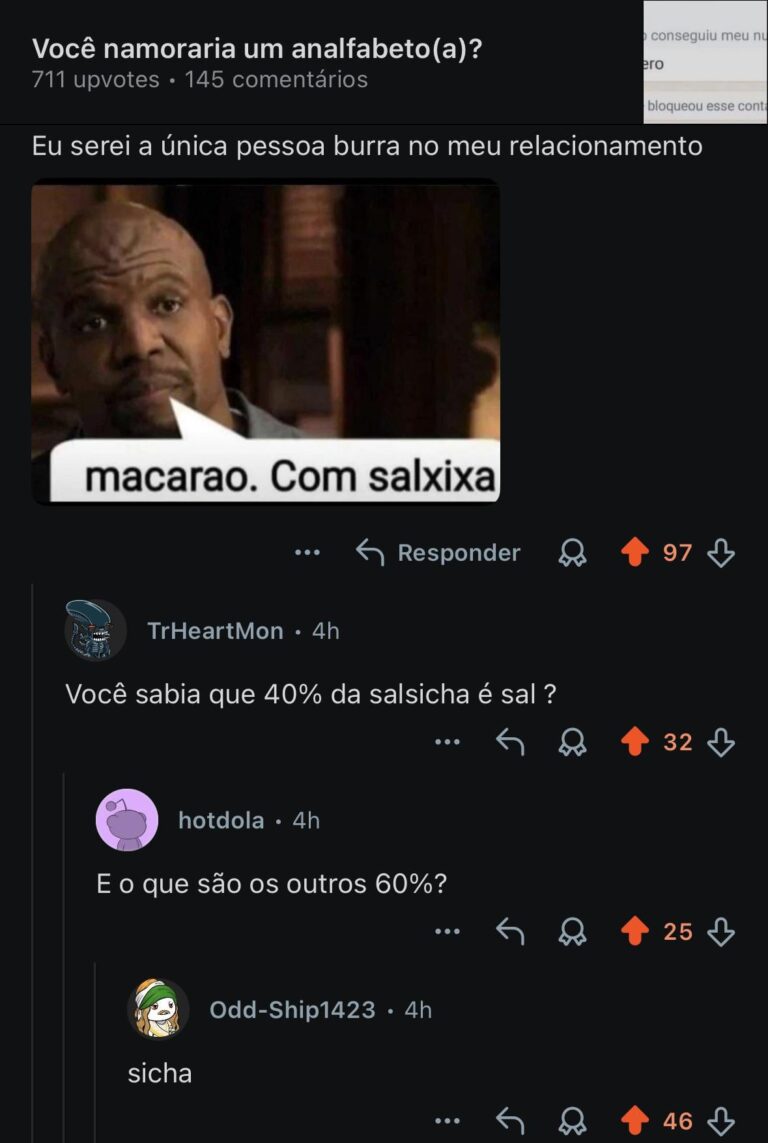Downvote hotdola's comment
The width and height of the screenshot is (768, 1143).
[x=721, y=932]
